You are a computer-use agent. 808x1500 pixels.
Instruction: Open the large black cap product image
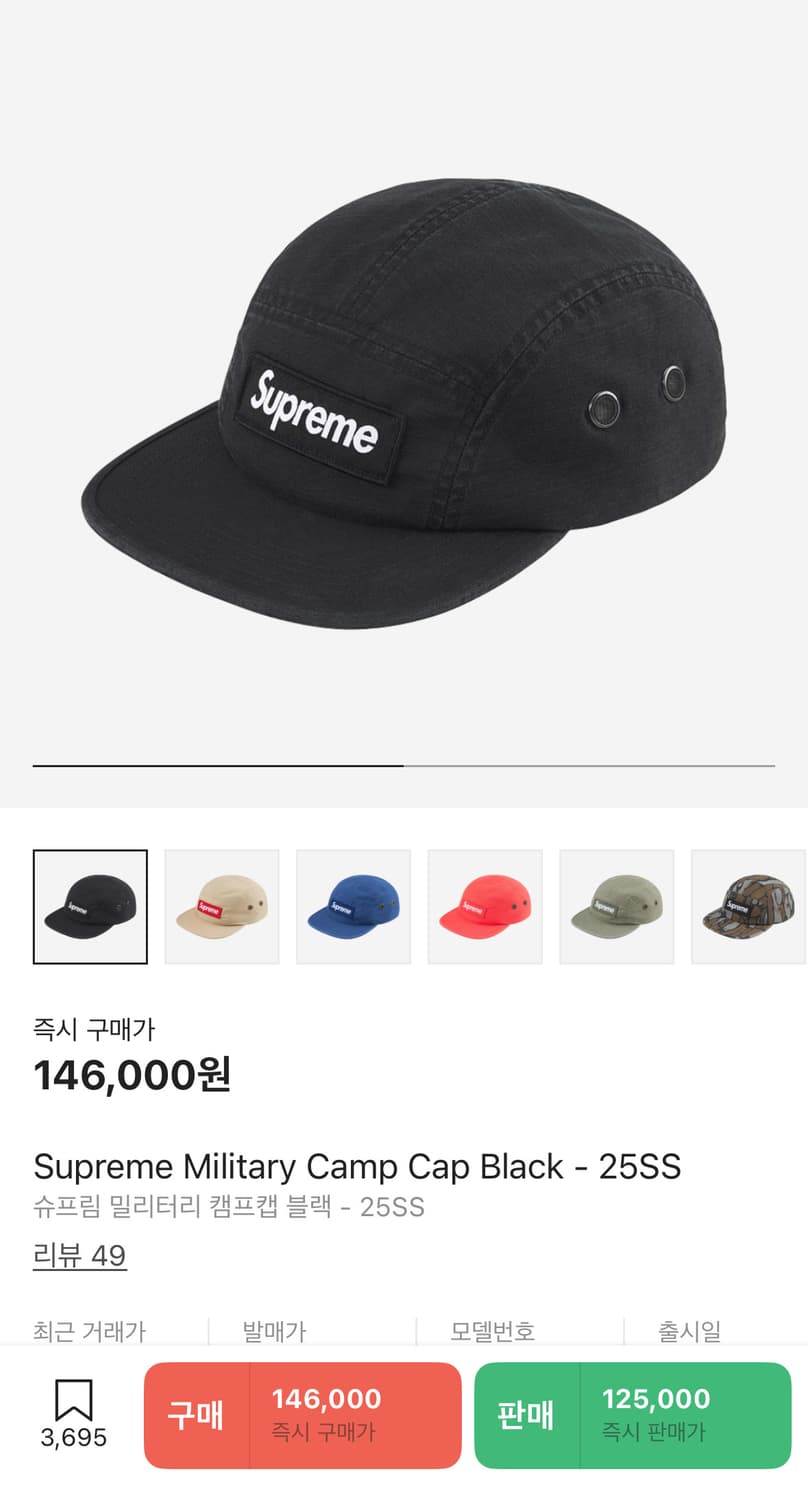coord(404,404)
